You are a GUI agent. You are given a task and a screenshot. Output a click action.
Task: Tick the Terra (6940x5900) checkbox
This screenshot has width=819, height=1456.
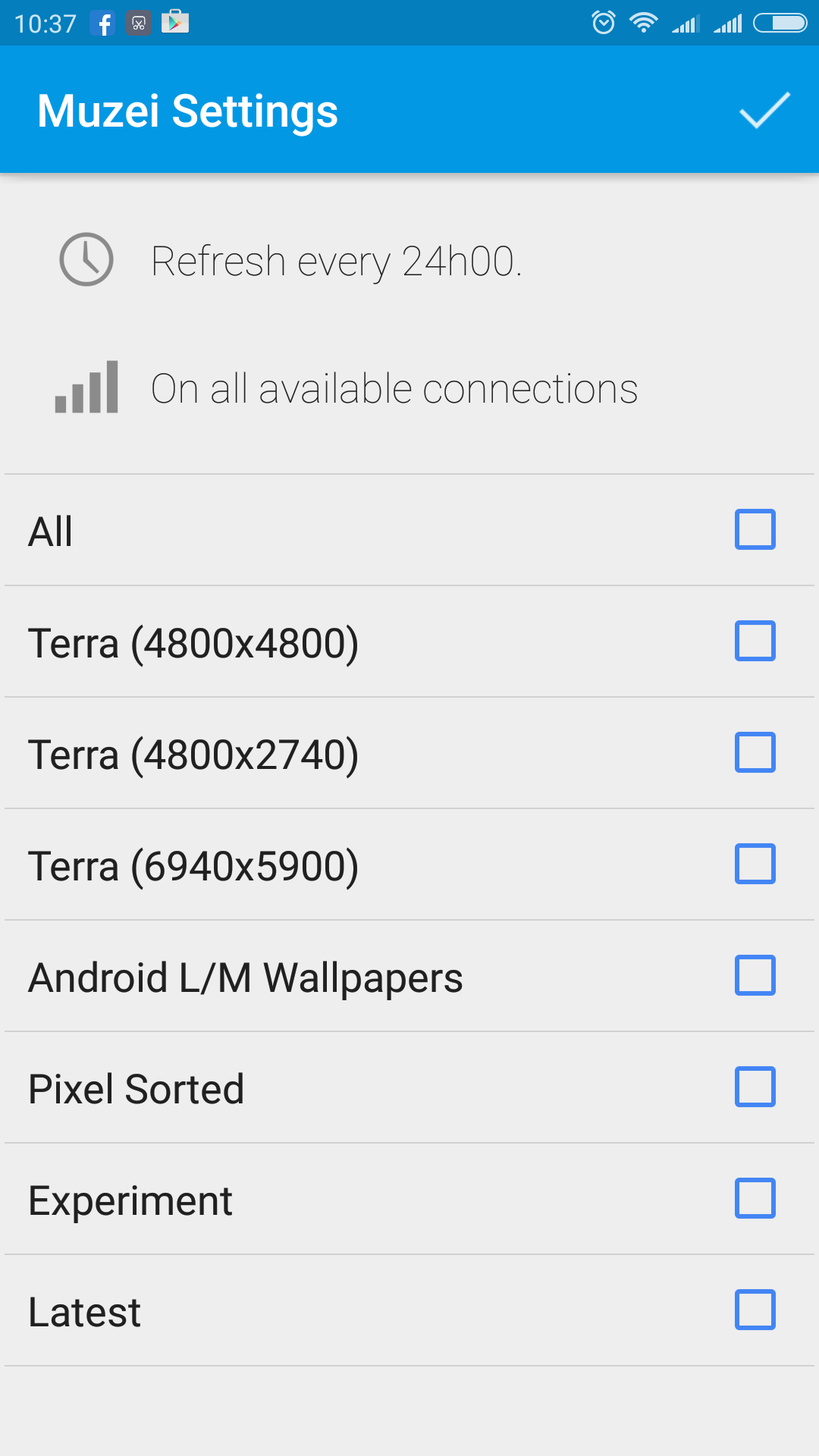coord(755,864)
